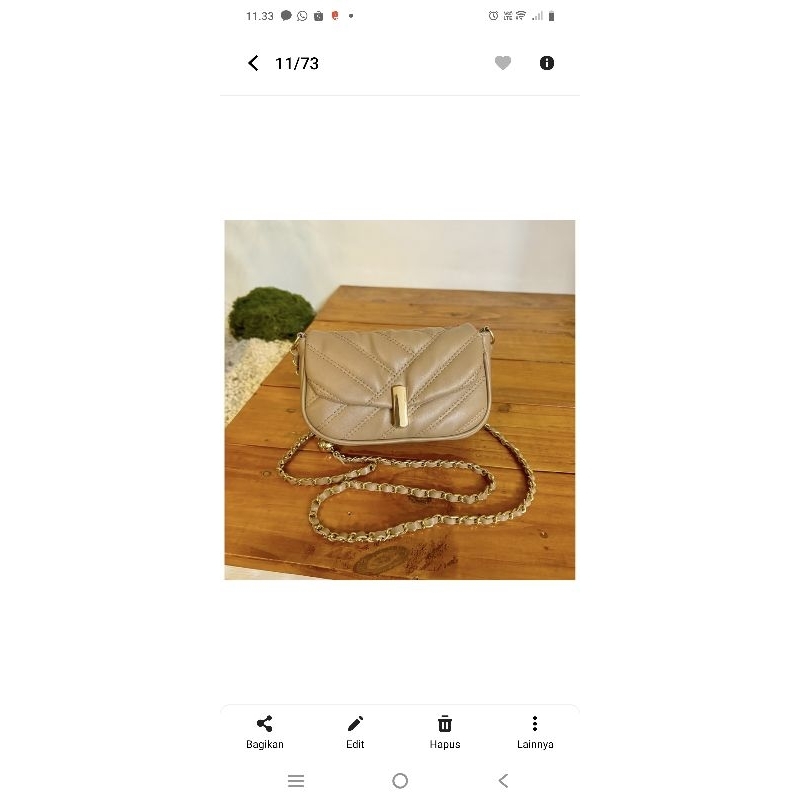800x800 pixels.
Task: Share the photo via Bagikan
Action: click(x=265, y=731)
